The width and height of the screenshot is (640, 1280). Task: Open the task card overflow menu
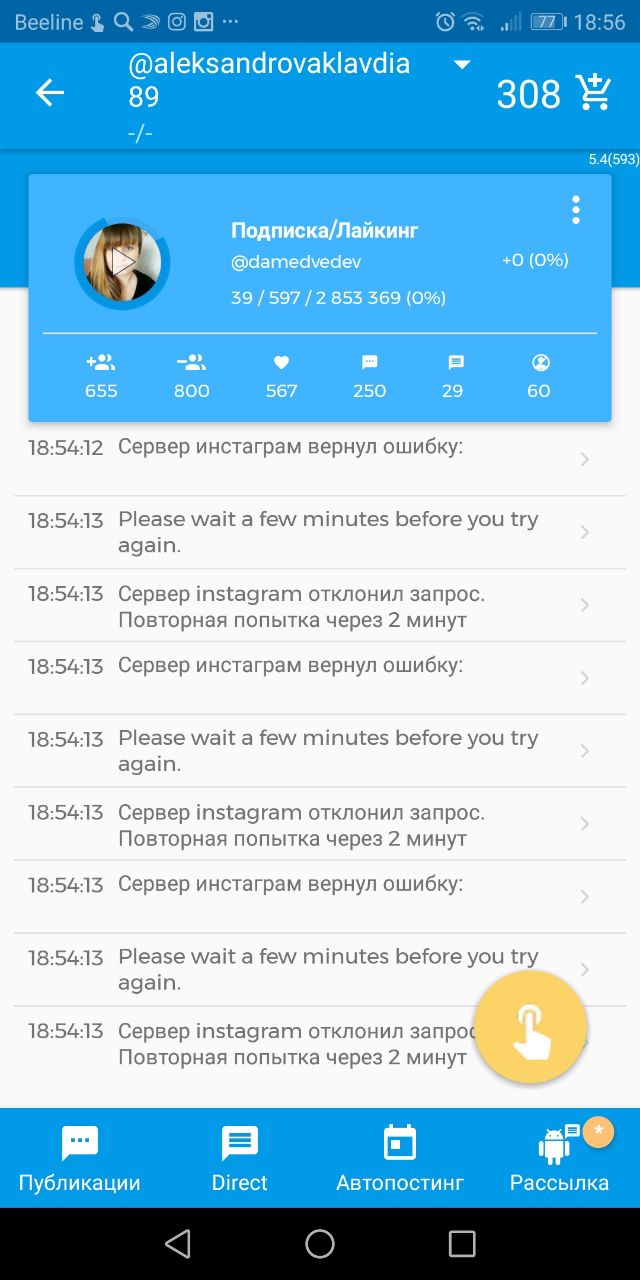[575, 210]
